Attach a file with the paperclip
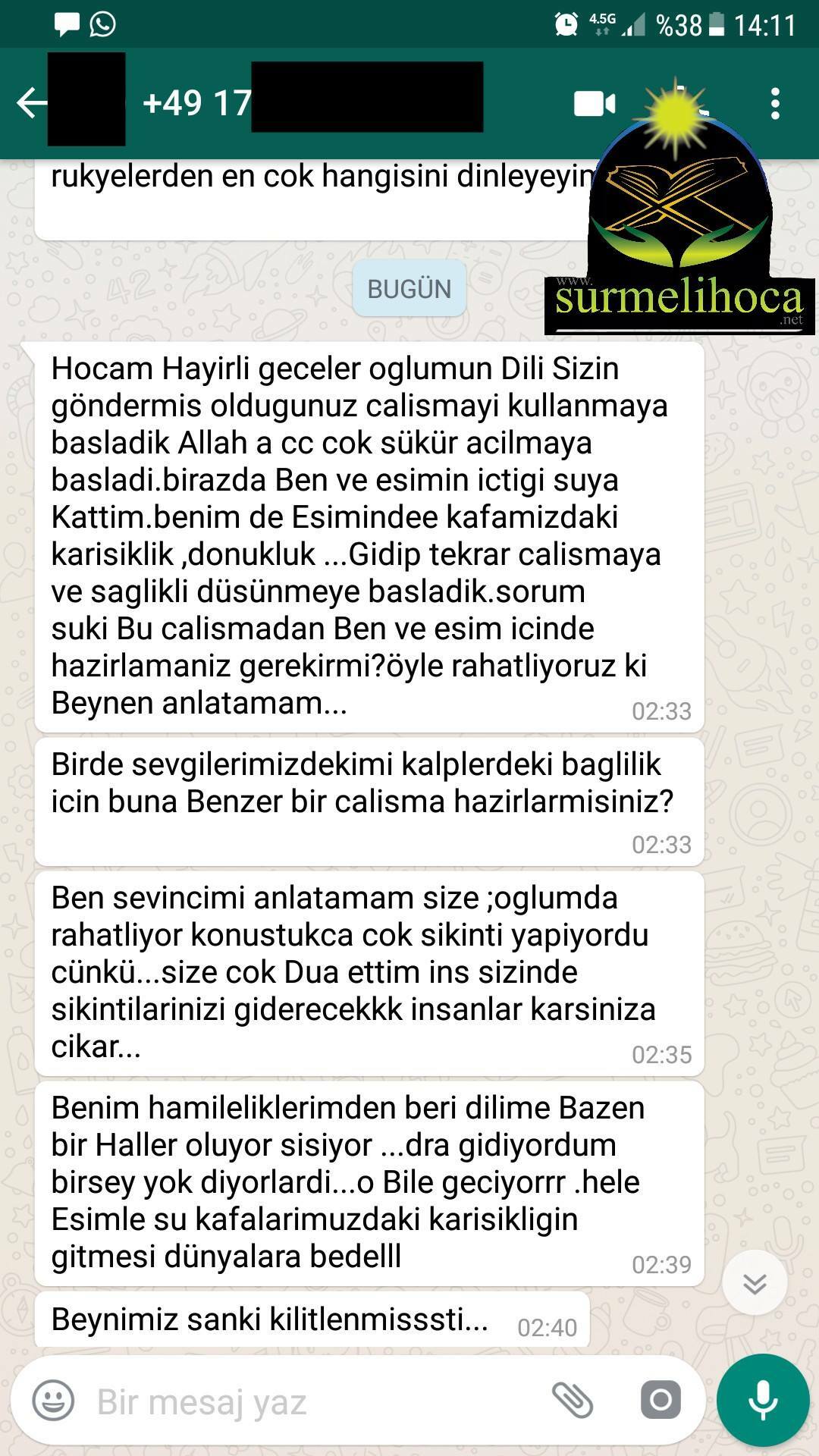The height and width of the screenshot is (1456, 819). (x=572, y=1400)
